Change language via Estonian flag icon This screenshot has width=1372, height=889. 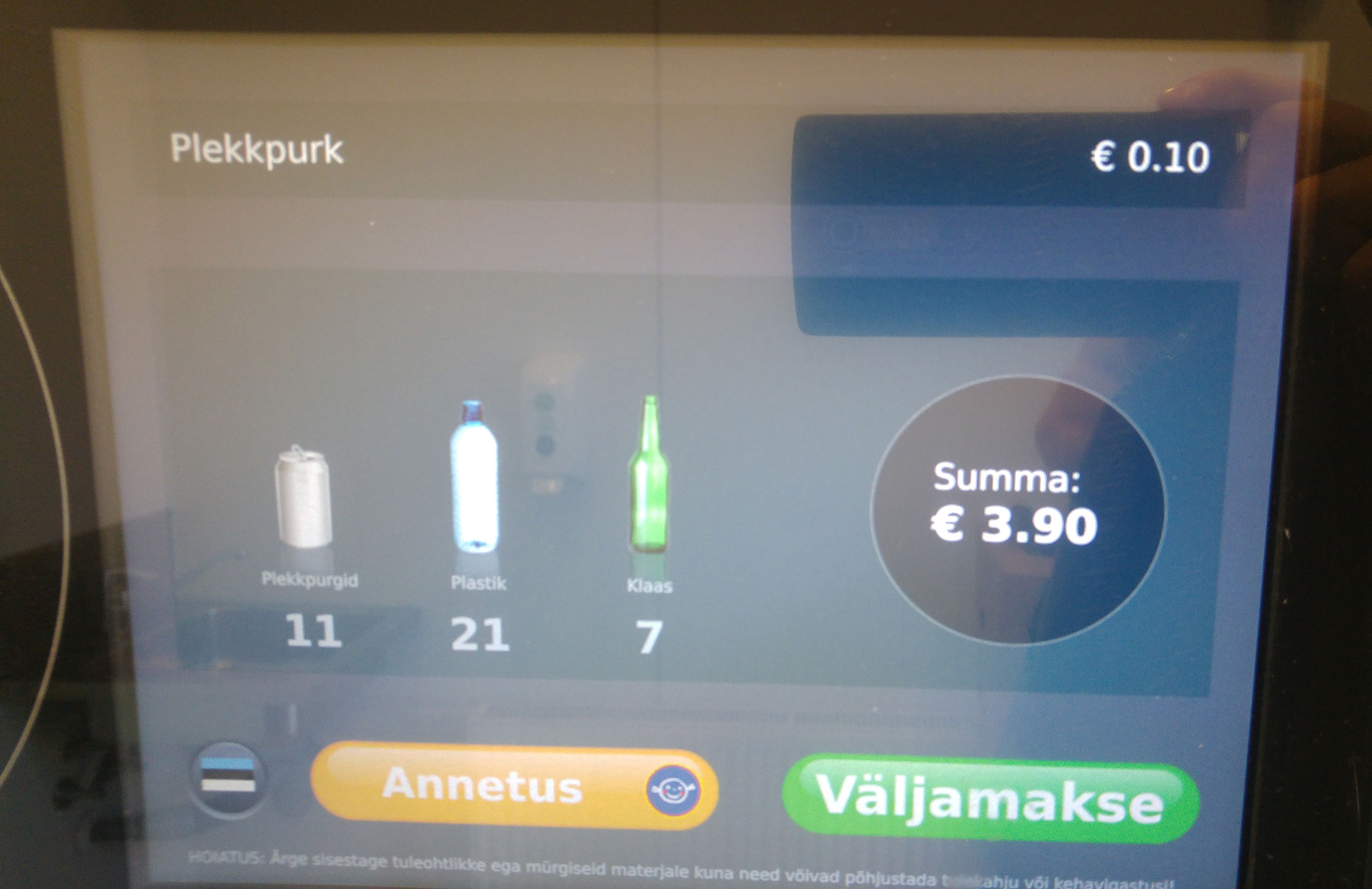tap(228, 781)
